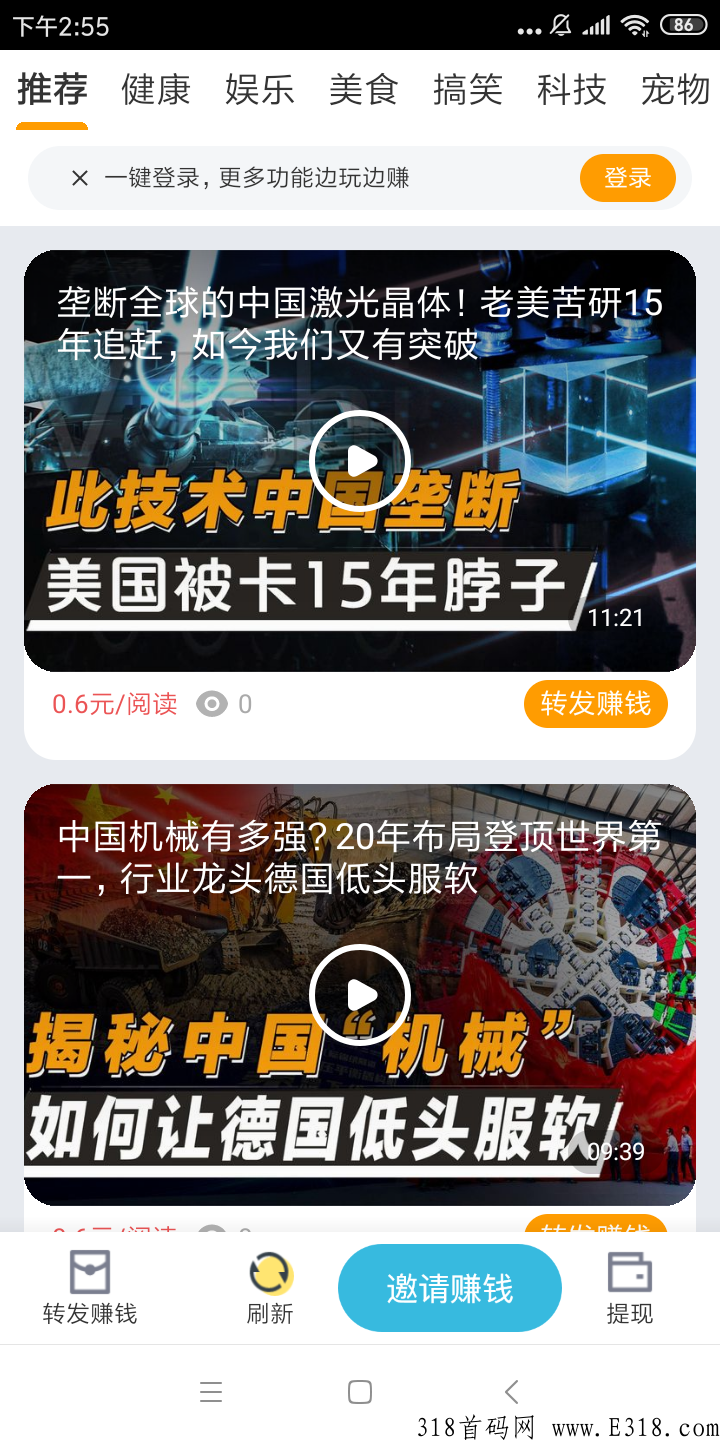Tap 转发赚钱 under the 激光晶体 video
Viewport: 720px width, 1440px height.
coord(596,704)
